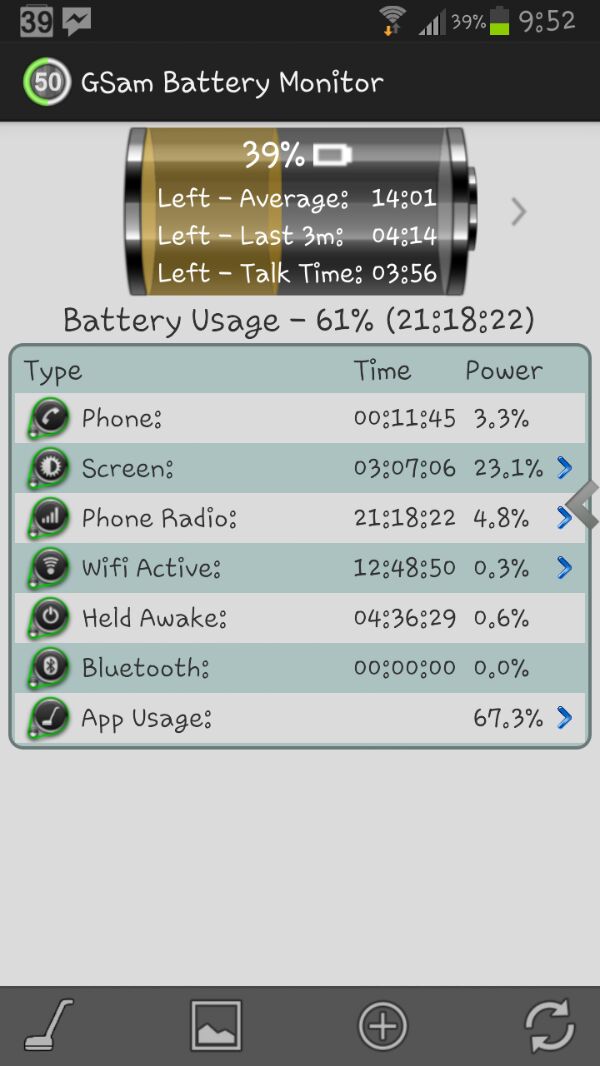This screenshot has height=1066, width=600.
Task: Refresh the battery statistics
Action: [549, 1026]
